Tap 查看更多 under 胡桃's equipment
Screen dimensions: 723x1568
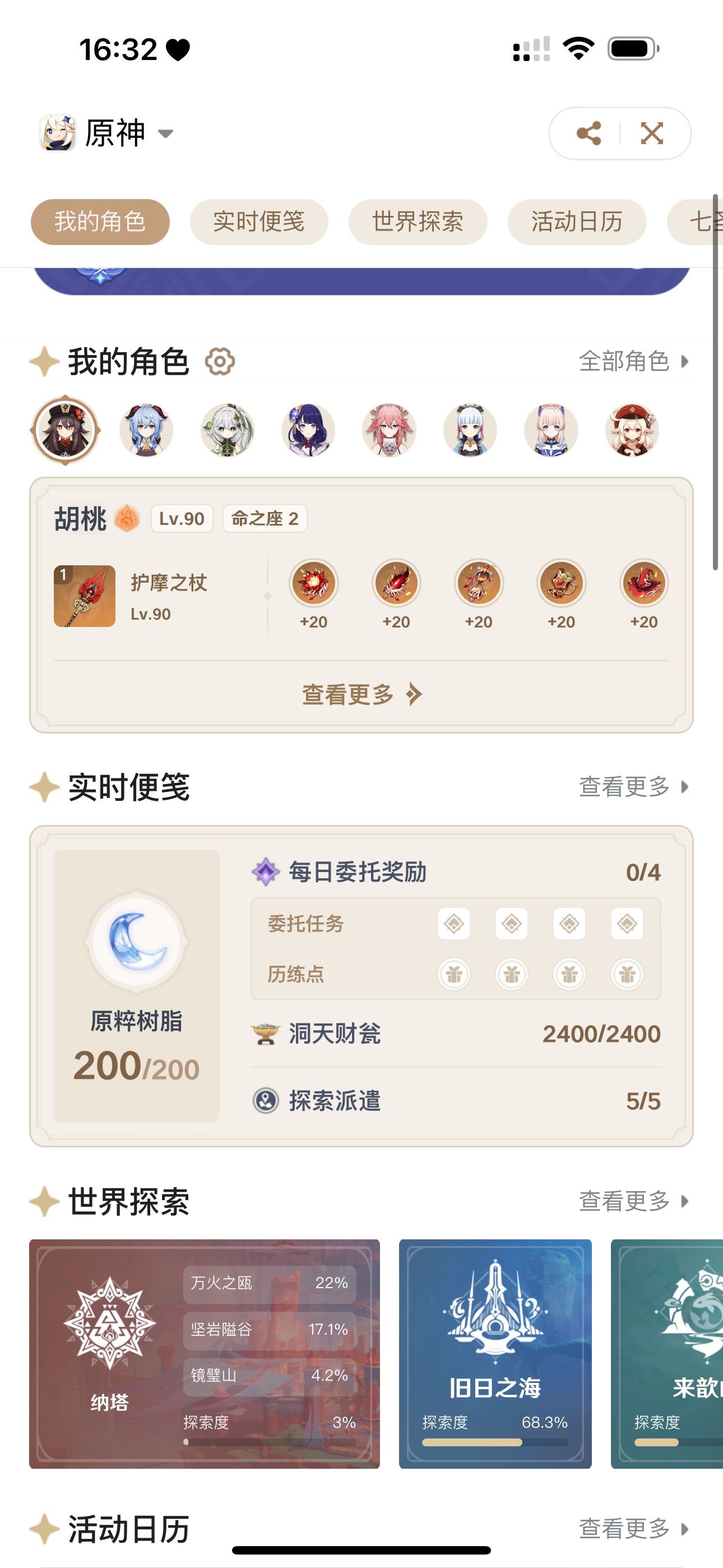coord(361,694)
